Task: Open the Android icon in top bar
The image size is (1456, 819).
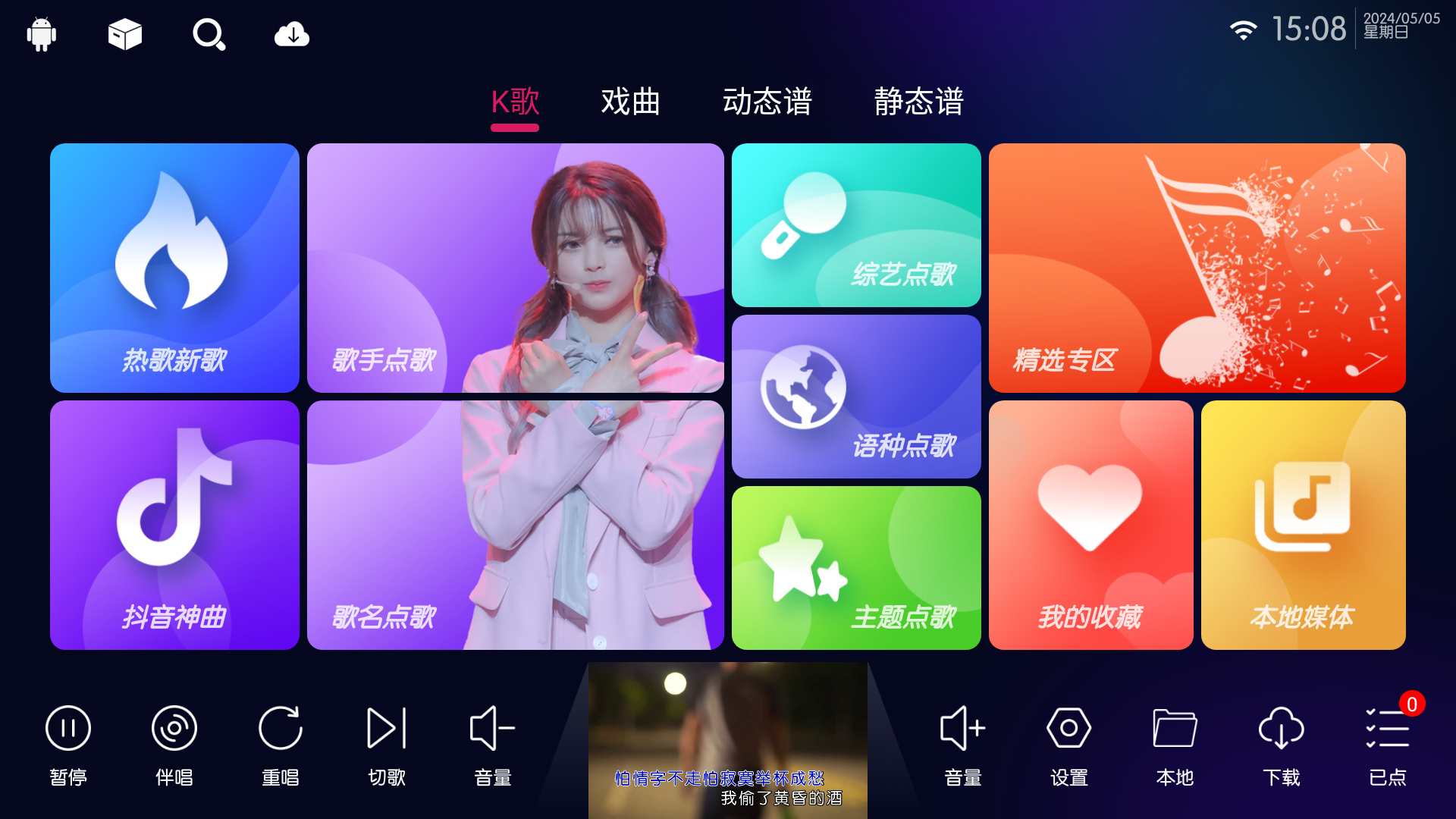Action: (42, 34)
